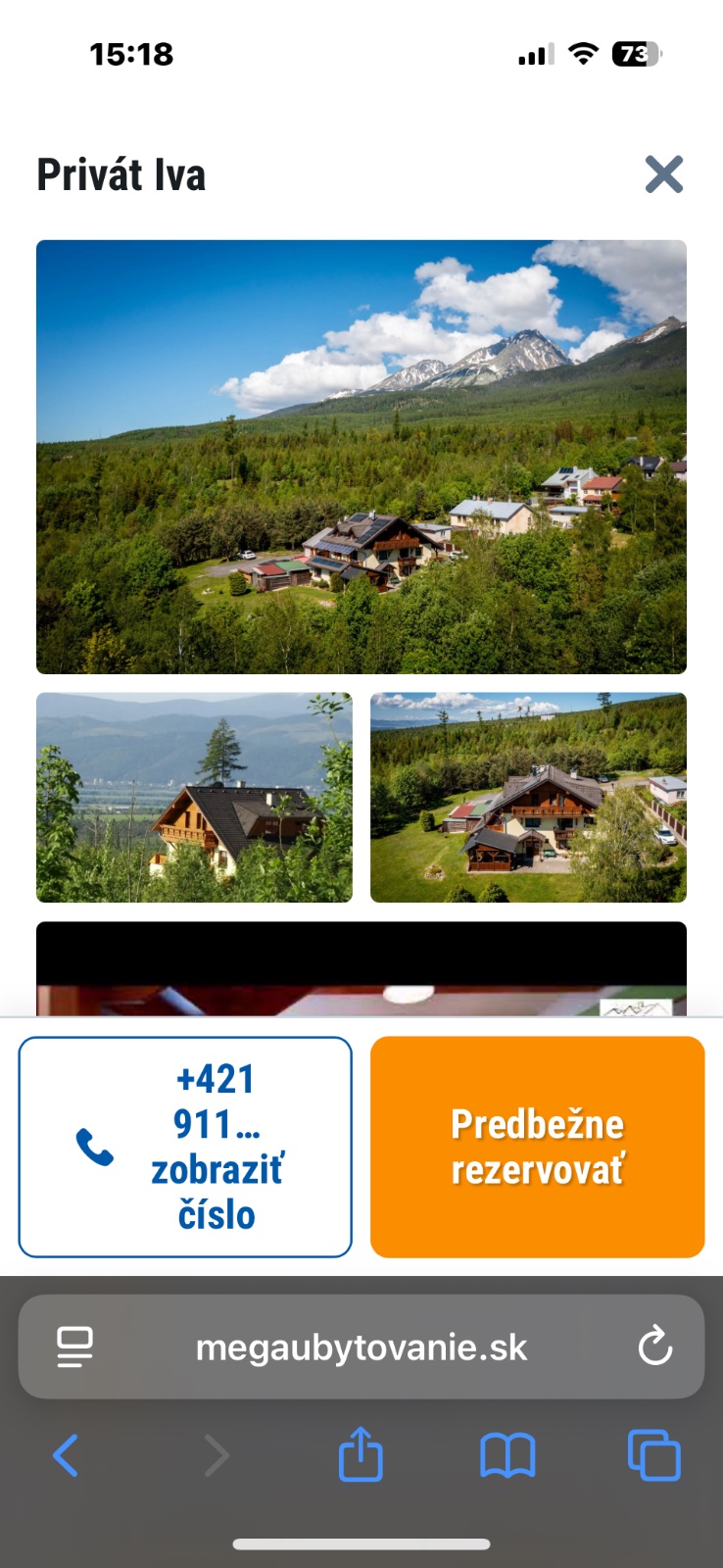
Task: Open the aerial photo with garden gazebo
Action: (528, 797)
